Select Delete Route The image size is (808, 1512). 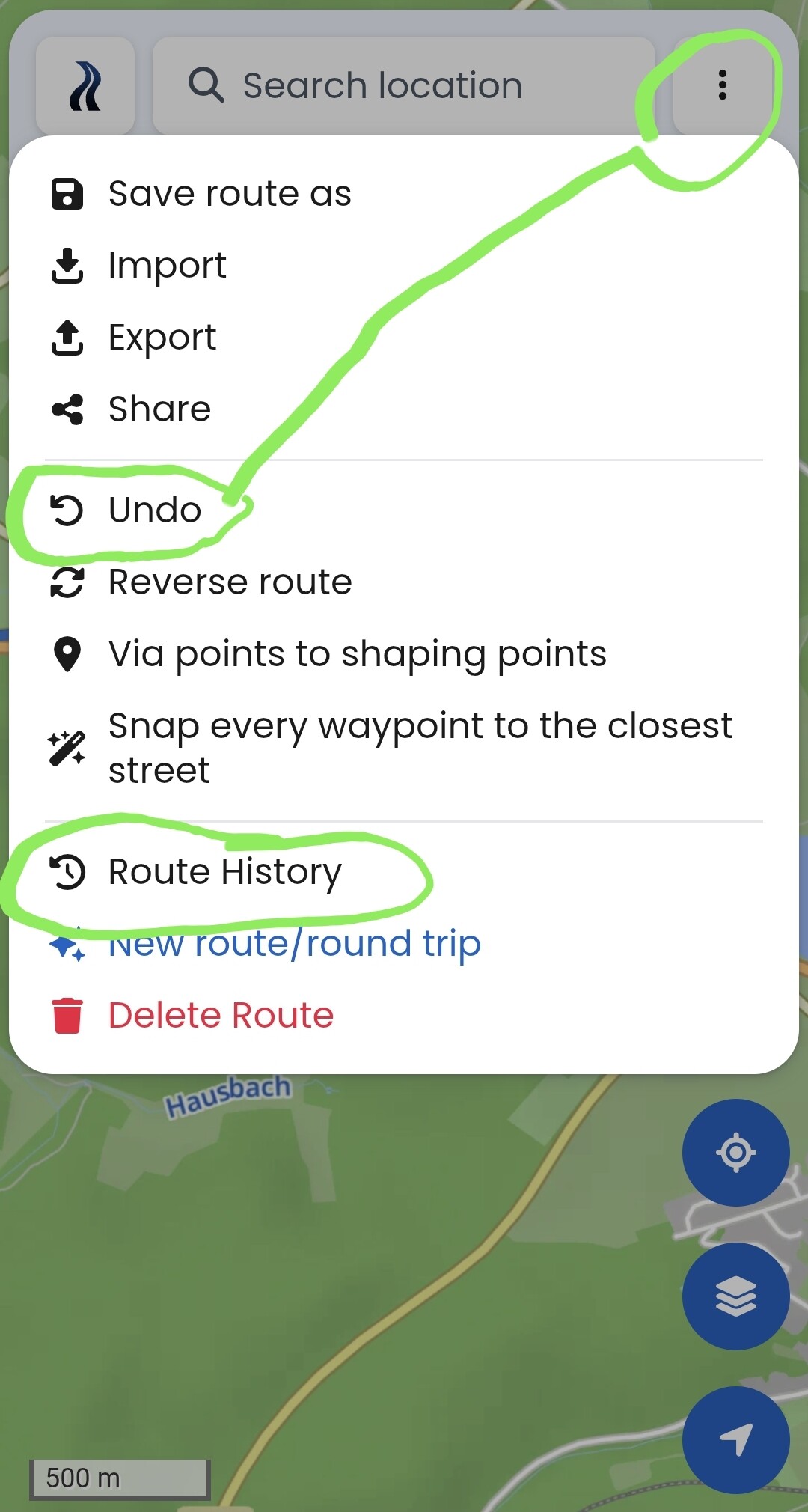[221, 1016]
